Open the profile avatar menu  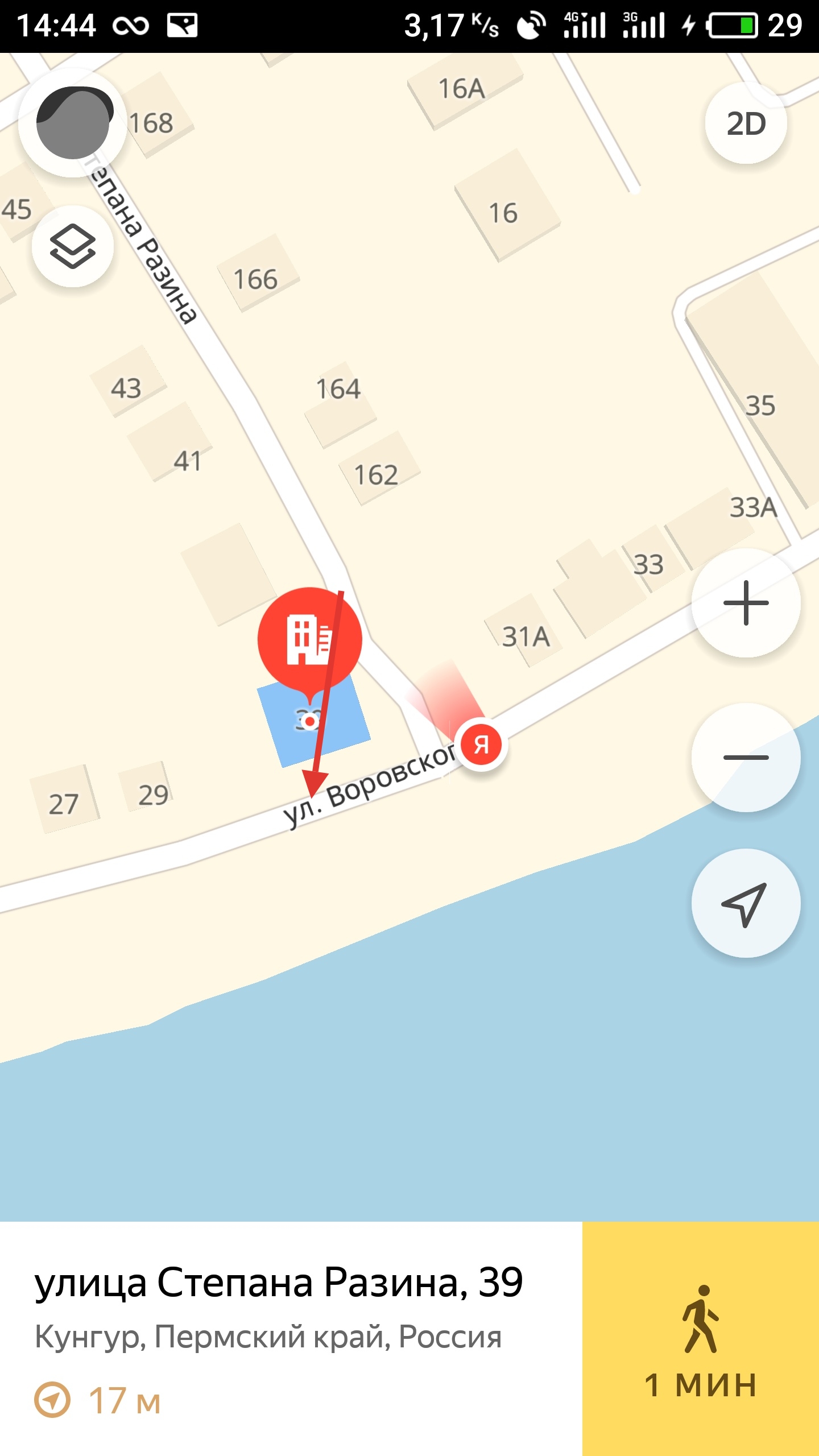point(73,123)
